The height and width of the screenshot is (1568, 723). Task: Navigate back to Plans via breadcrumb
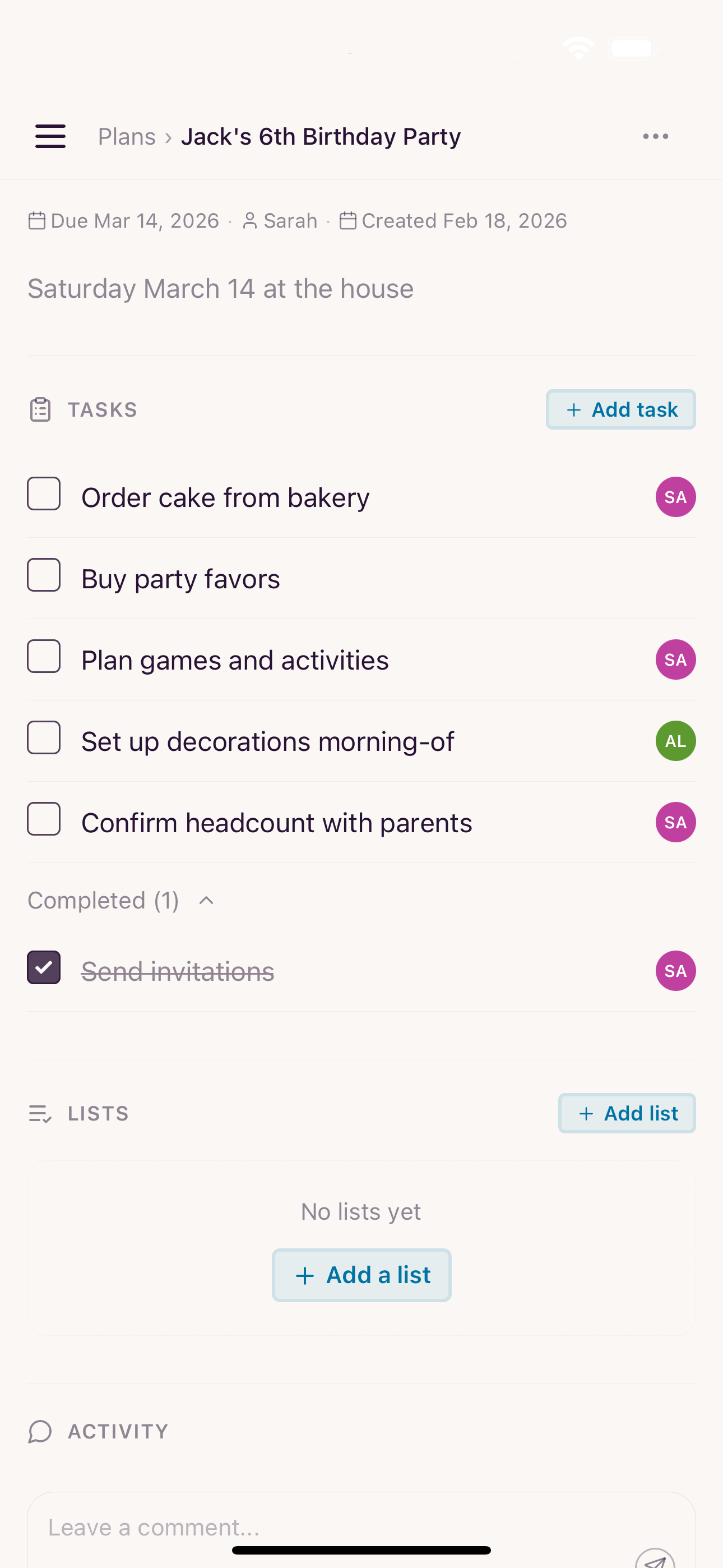pyautogui.click(x=127, y=136)
